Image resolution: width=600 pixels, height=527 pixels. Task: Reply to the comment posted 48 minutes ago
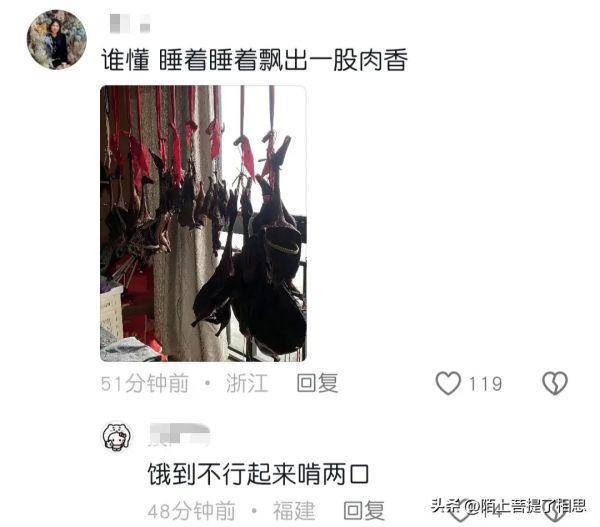point(363,511)
